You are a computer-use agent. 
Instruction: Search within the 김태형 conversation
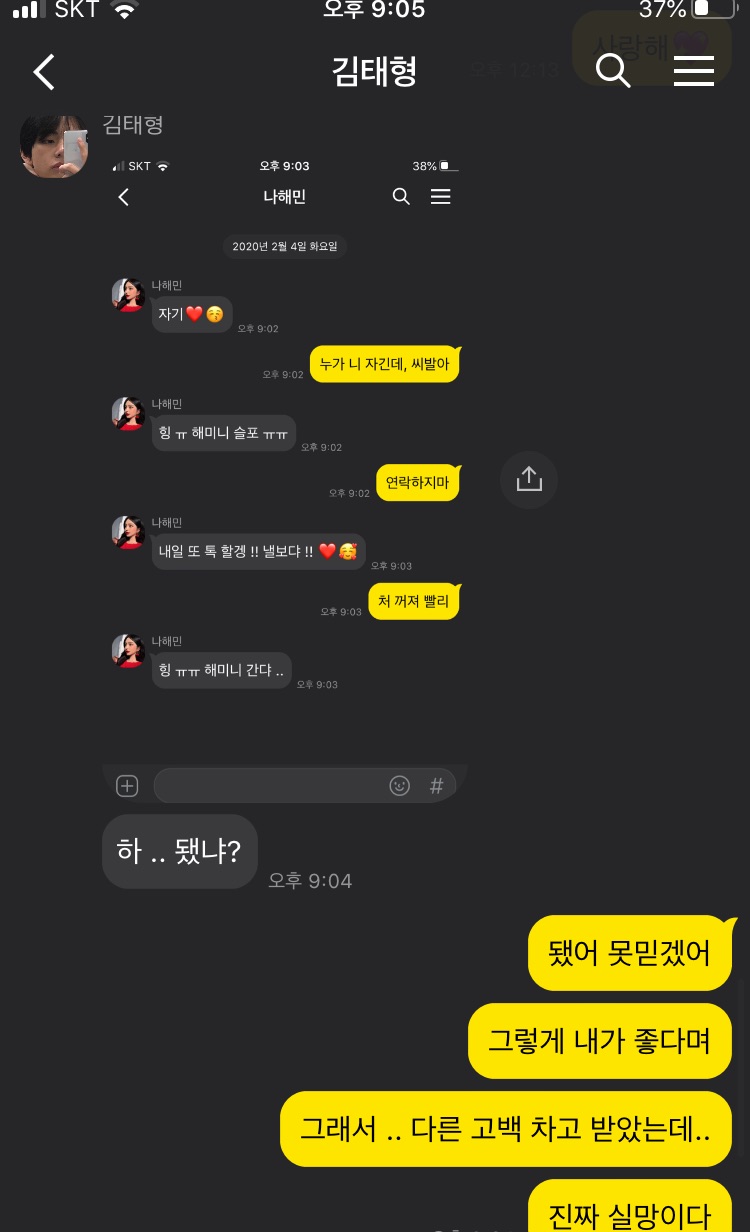click(x=612, y=71)
